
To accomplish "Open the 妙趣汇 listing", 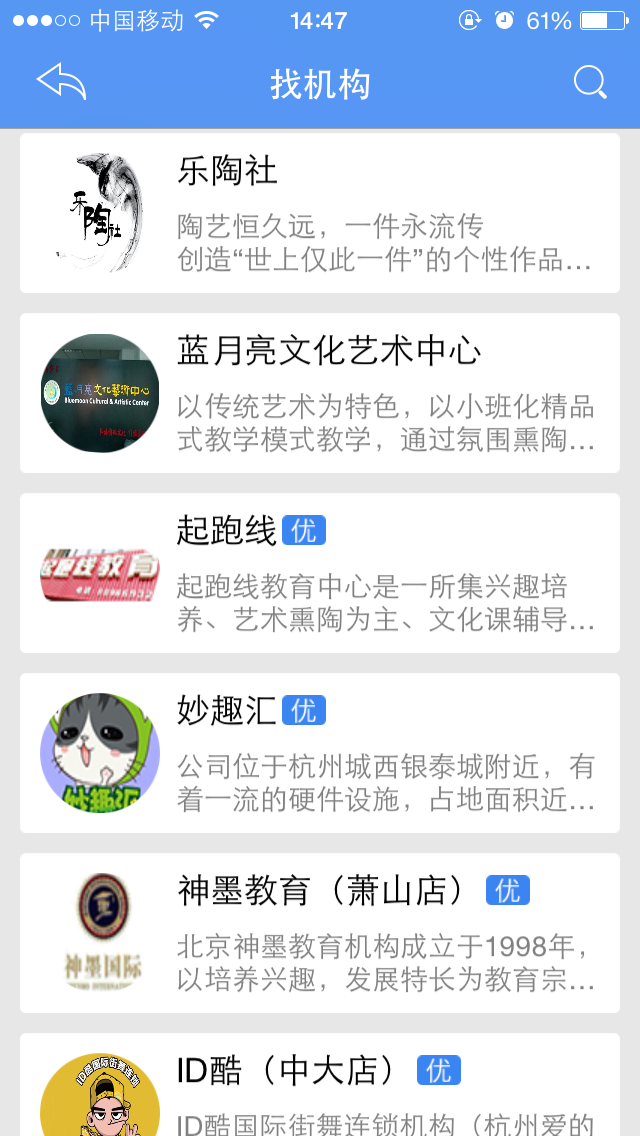I will [x=320, y=753].
